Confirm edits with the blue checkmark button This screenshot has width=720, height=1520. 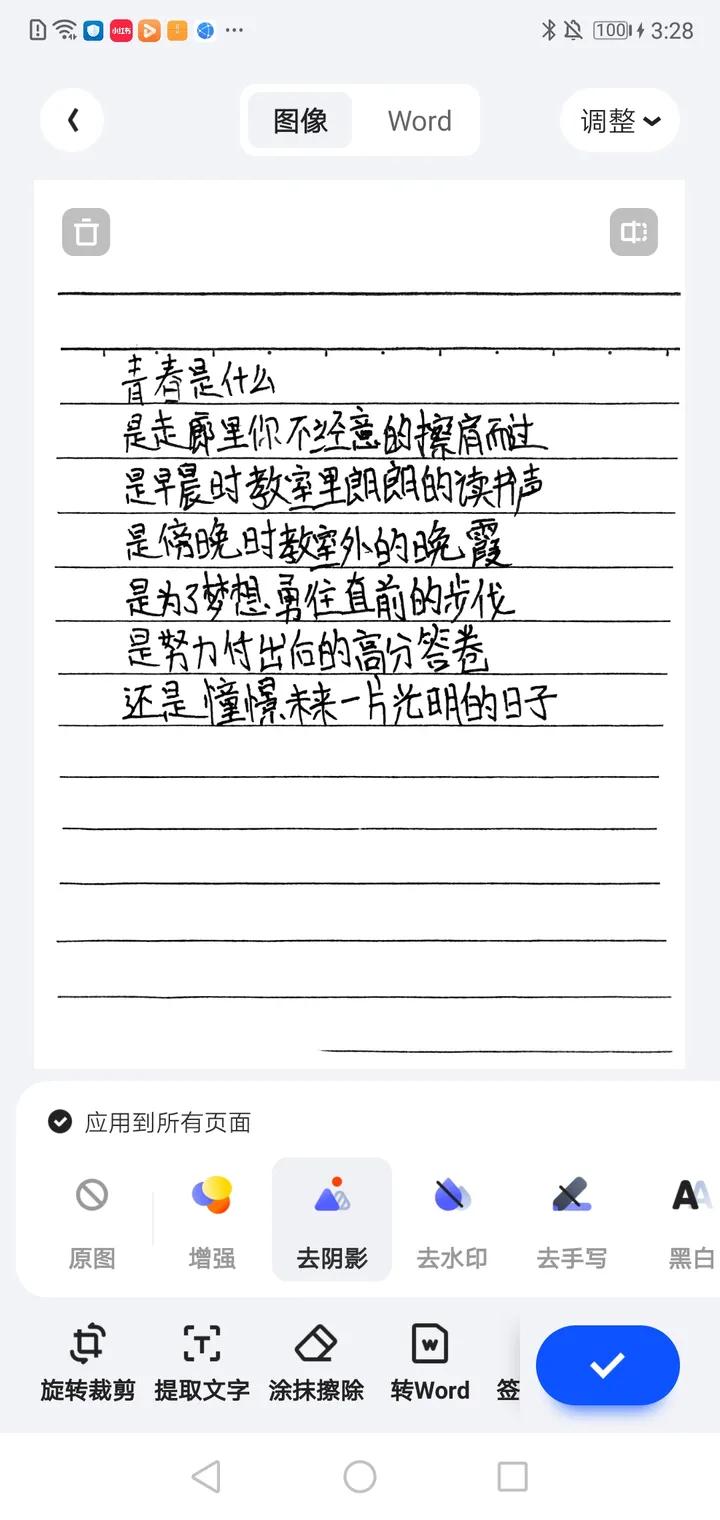pyautogui.click(x=607, y=1365)
